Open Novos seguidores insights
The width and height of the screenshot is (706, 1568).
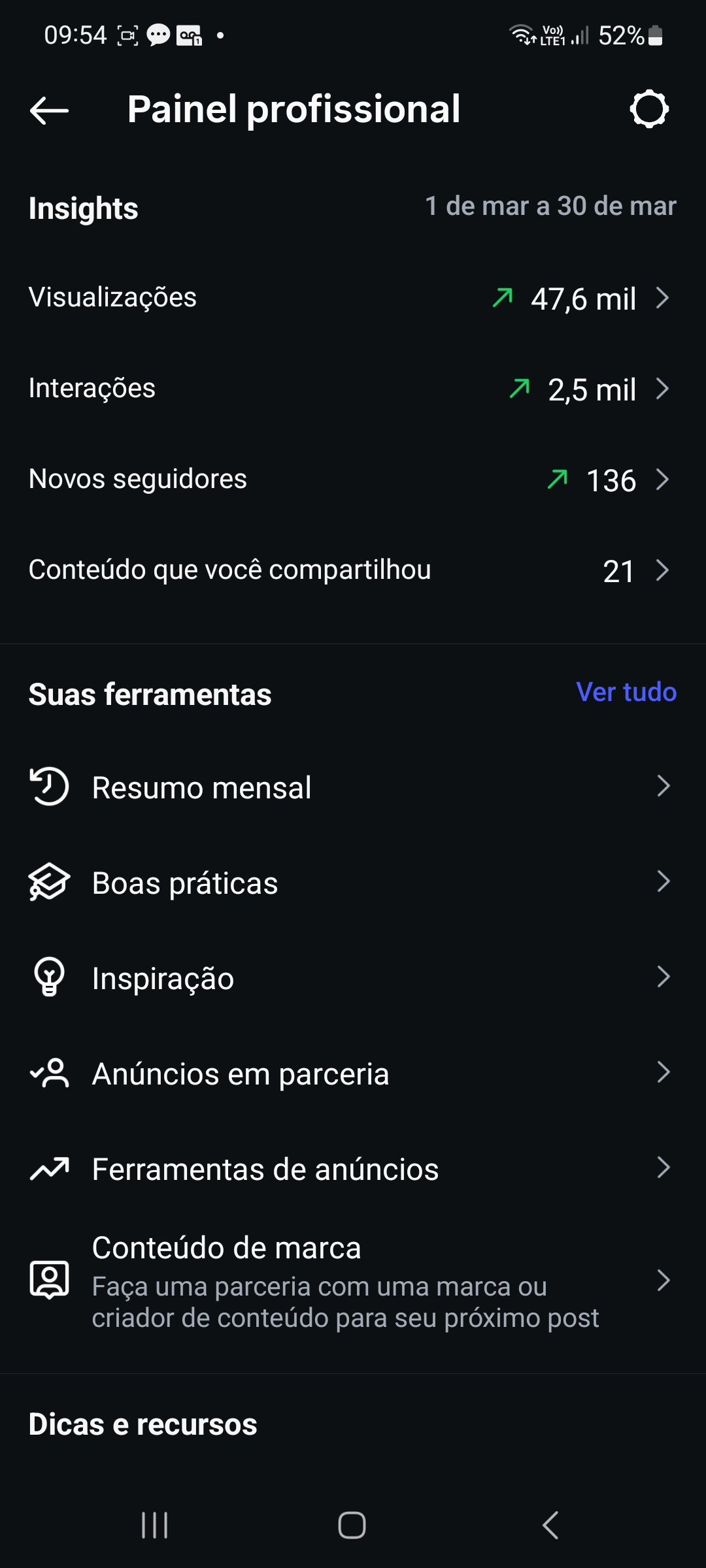pyautogui.click(x=353, y=480)
